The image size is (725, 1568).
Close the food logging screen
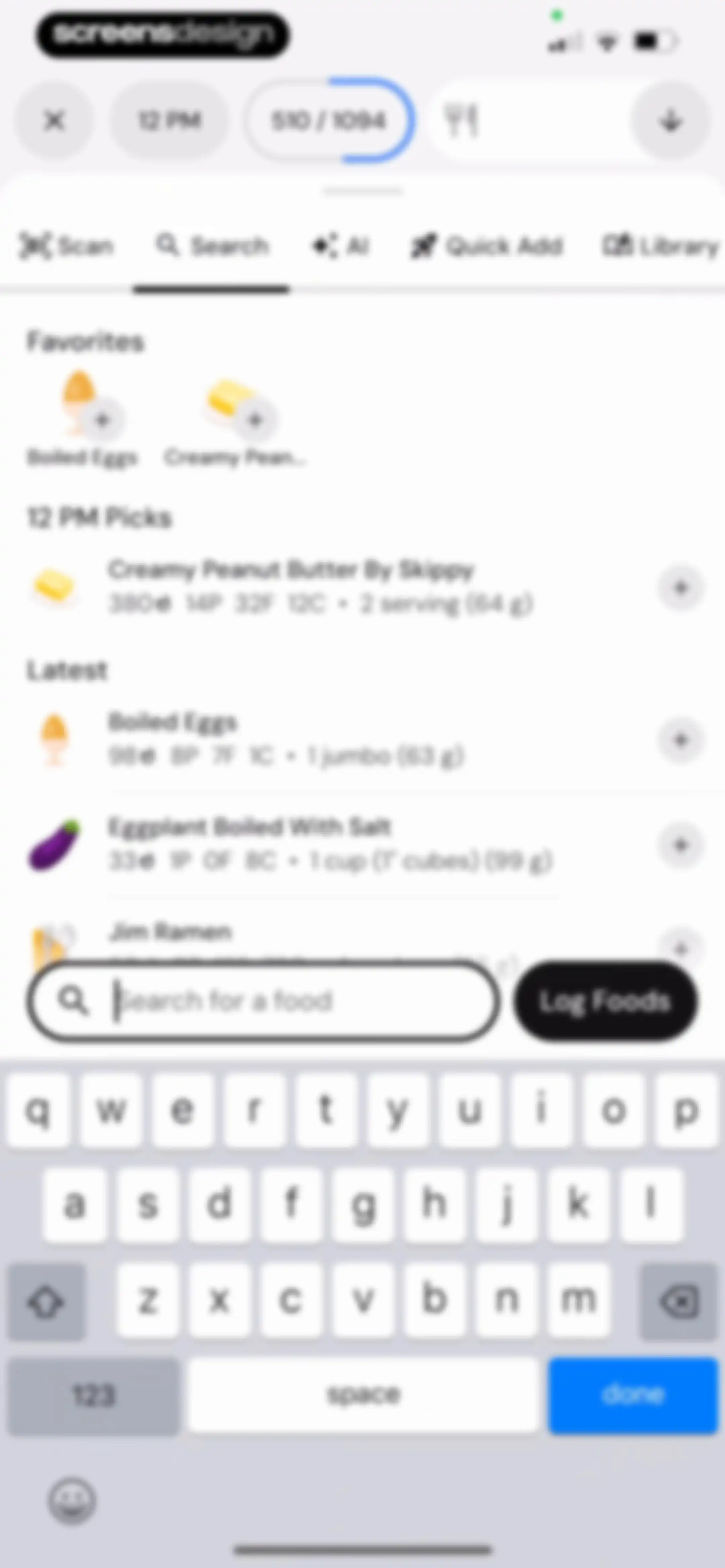coord(55,121)
